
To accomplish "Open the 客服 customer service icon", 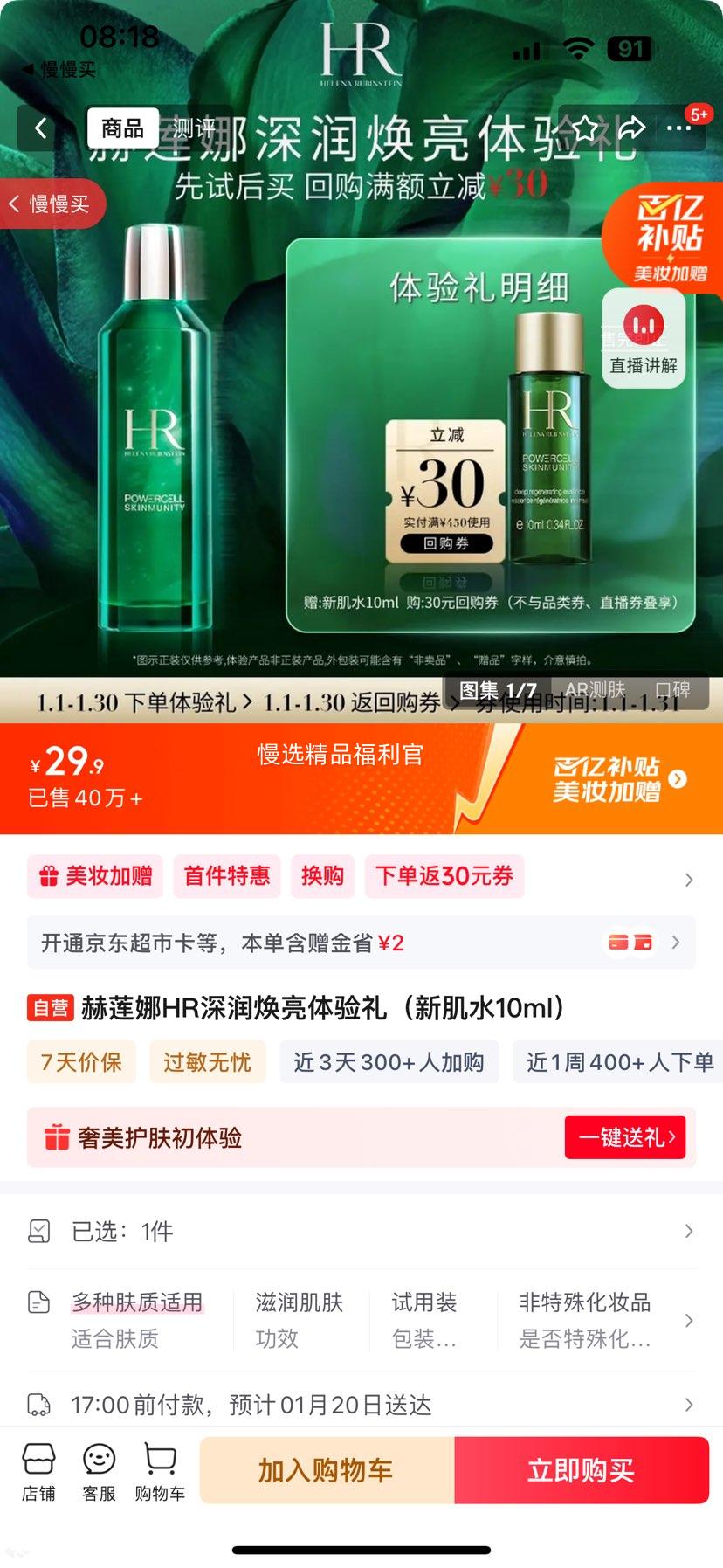I will click(x=98, y=1470).
